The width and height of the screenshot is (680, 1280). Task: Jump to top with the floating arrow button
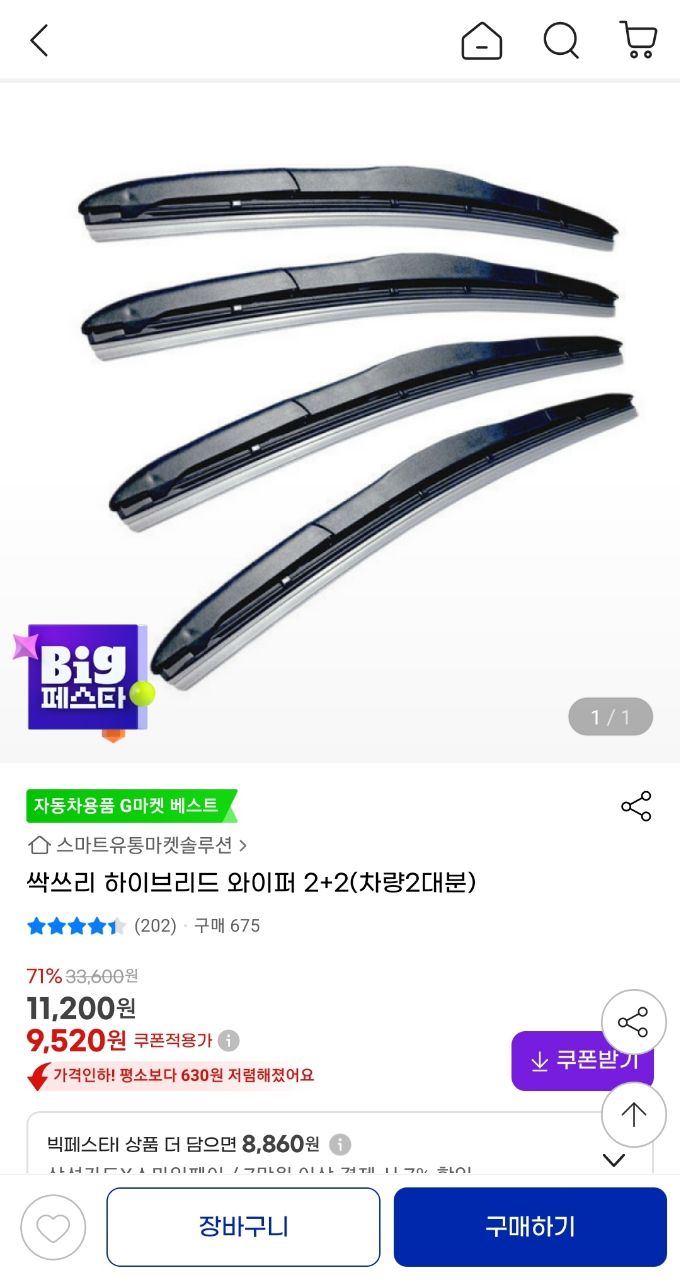(x=633, y=1115)
